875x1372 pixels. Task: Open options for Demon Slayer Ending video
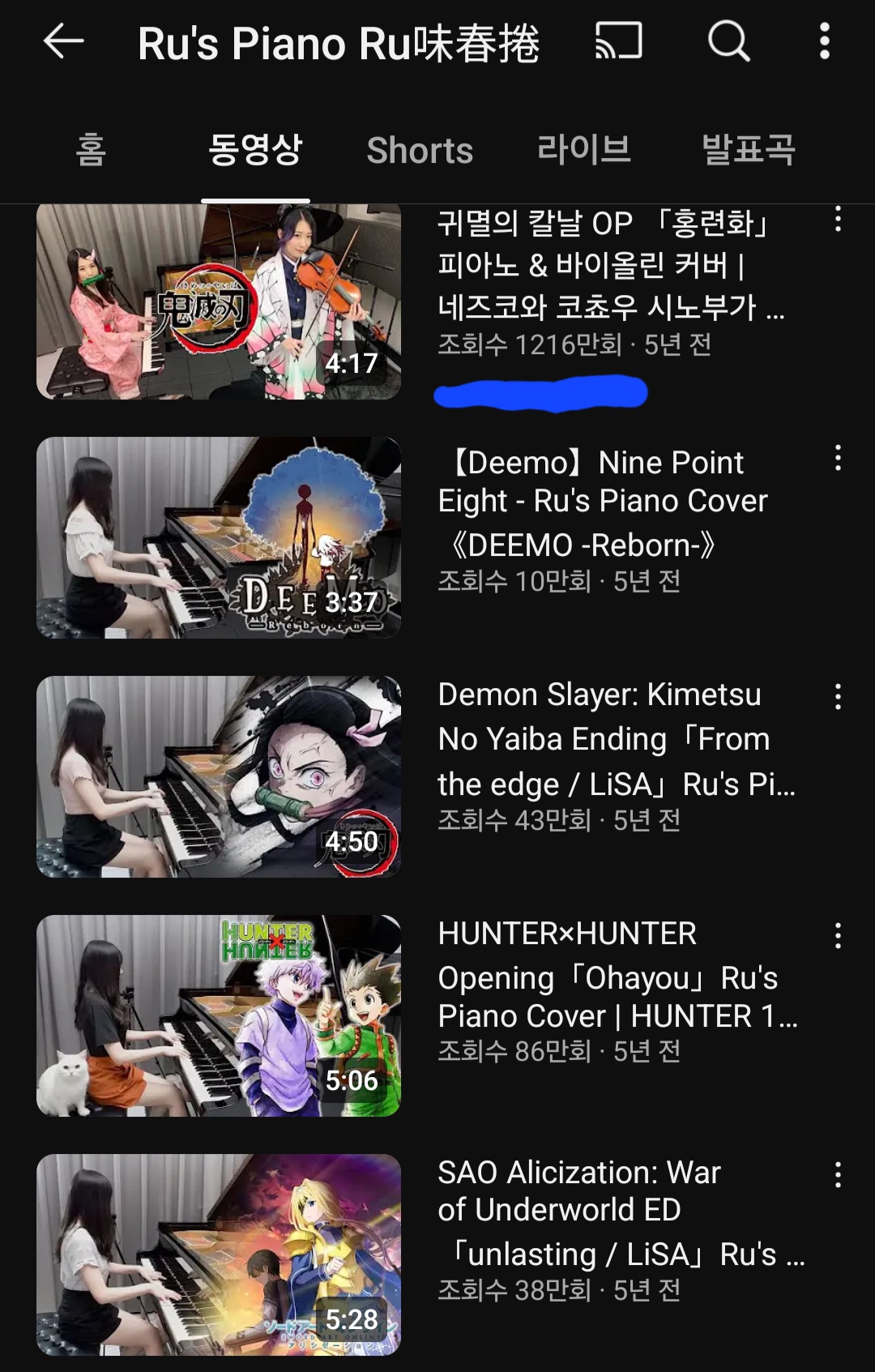(838, 697)
